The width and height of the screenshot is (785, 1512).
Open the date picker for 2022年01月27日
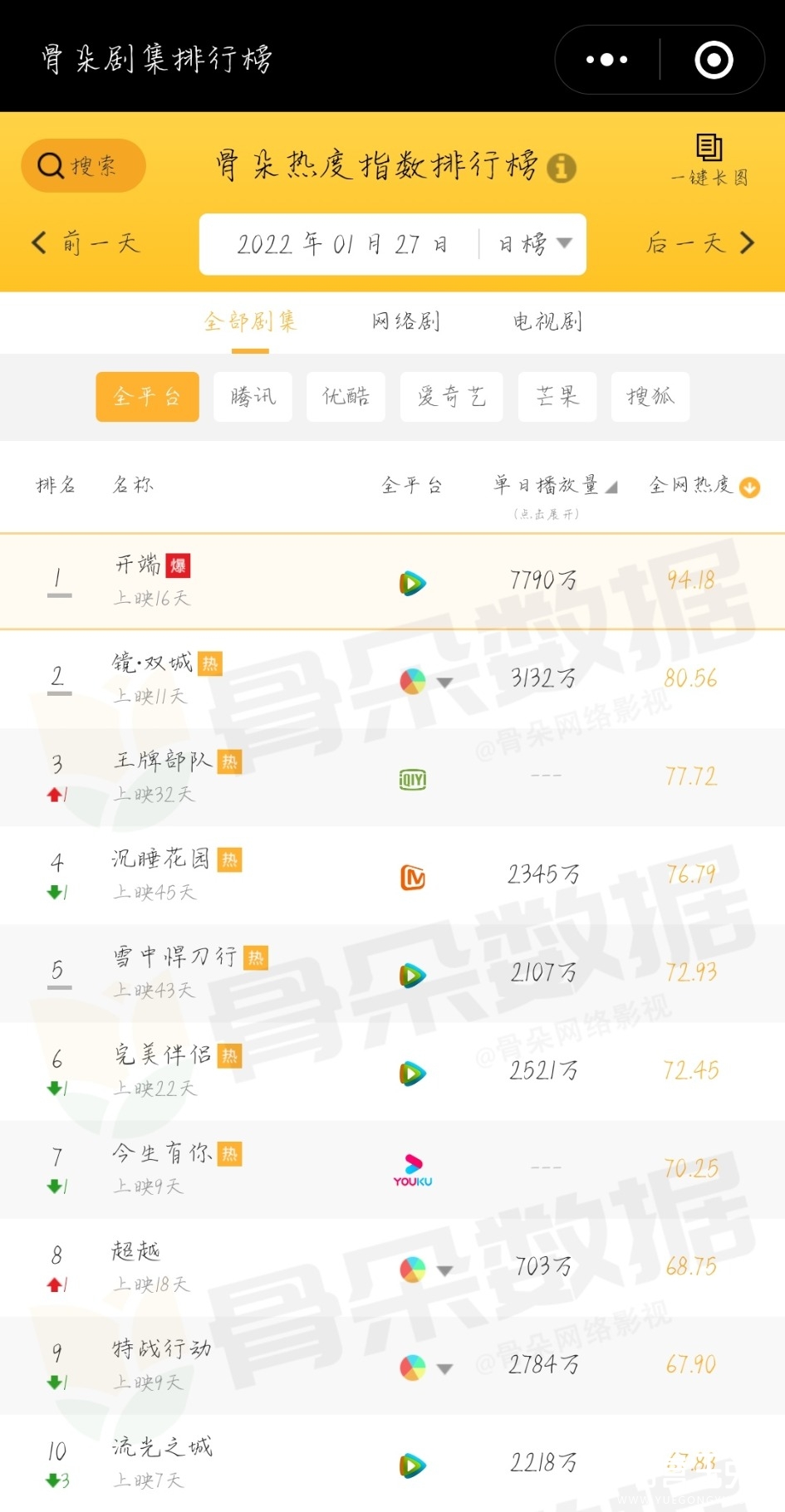click(x=342, y=244)
